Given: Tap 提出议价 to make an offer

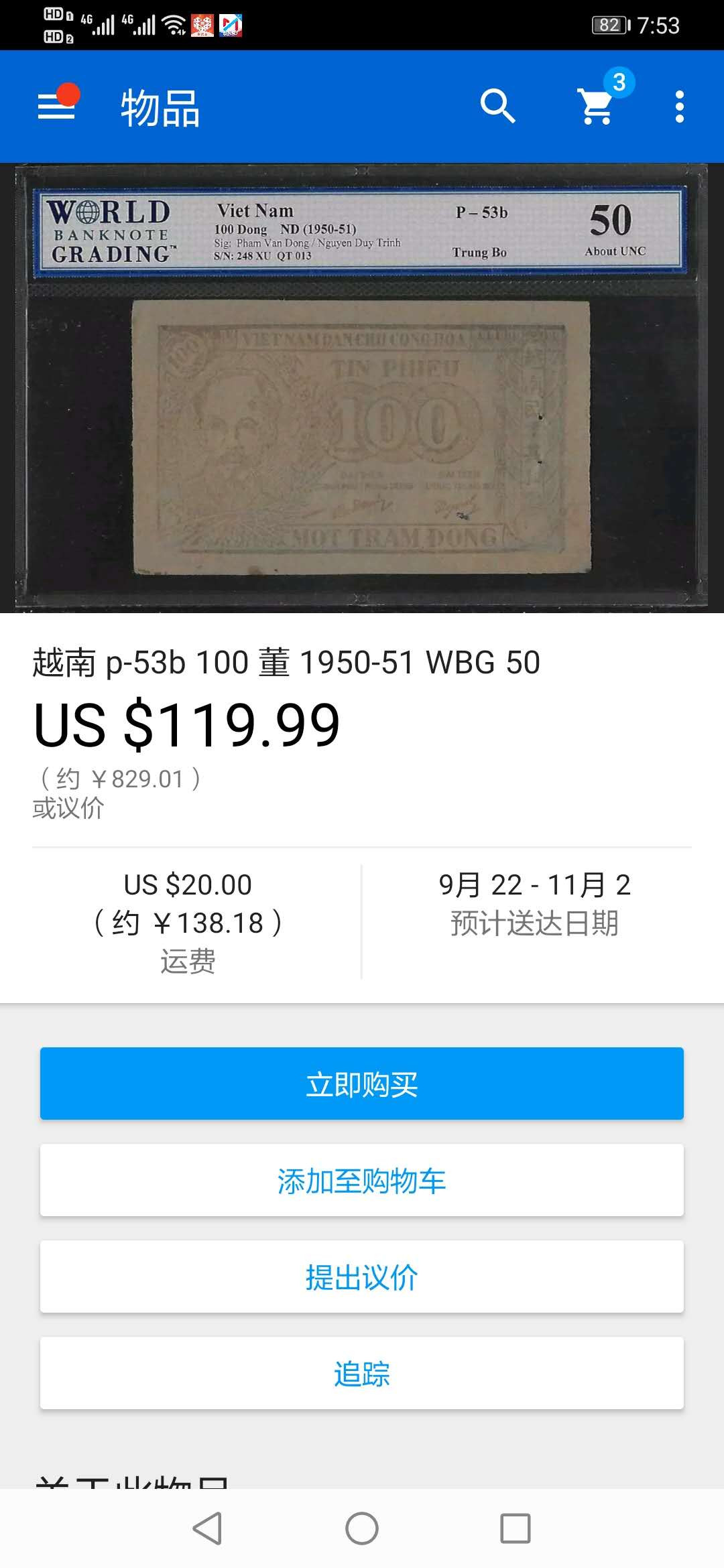Looking at the screenshot, I should [362, 1277].
